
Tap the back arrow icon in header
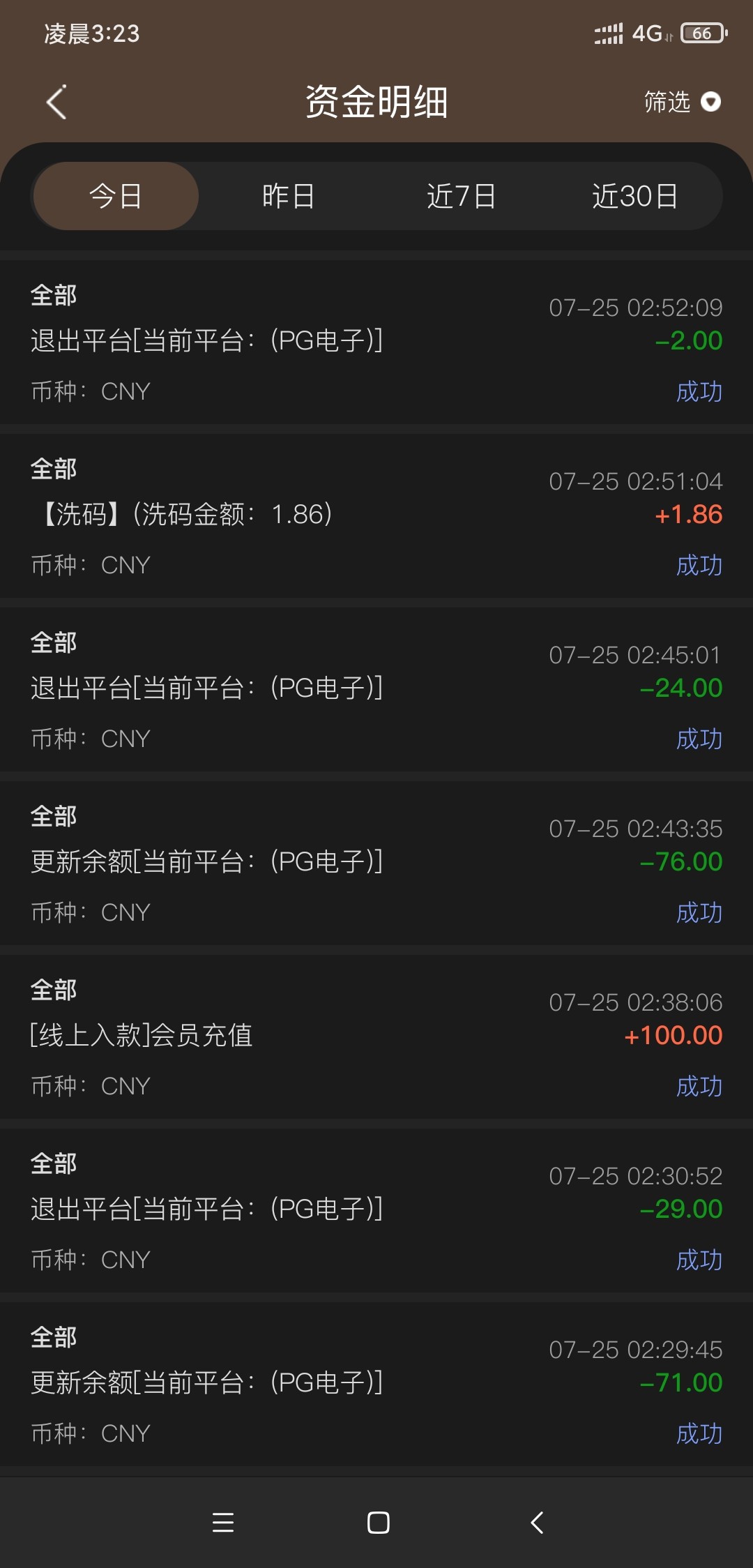click(56, 102)
